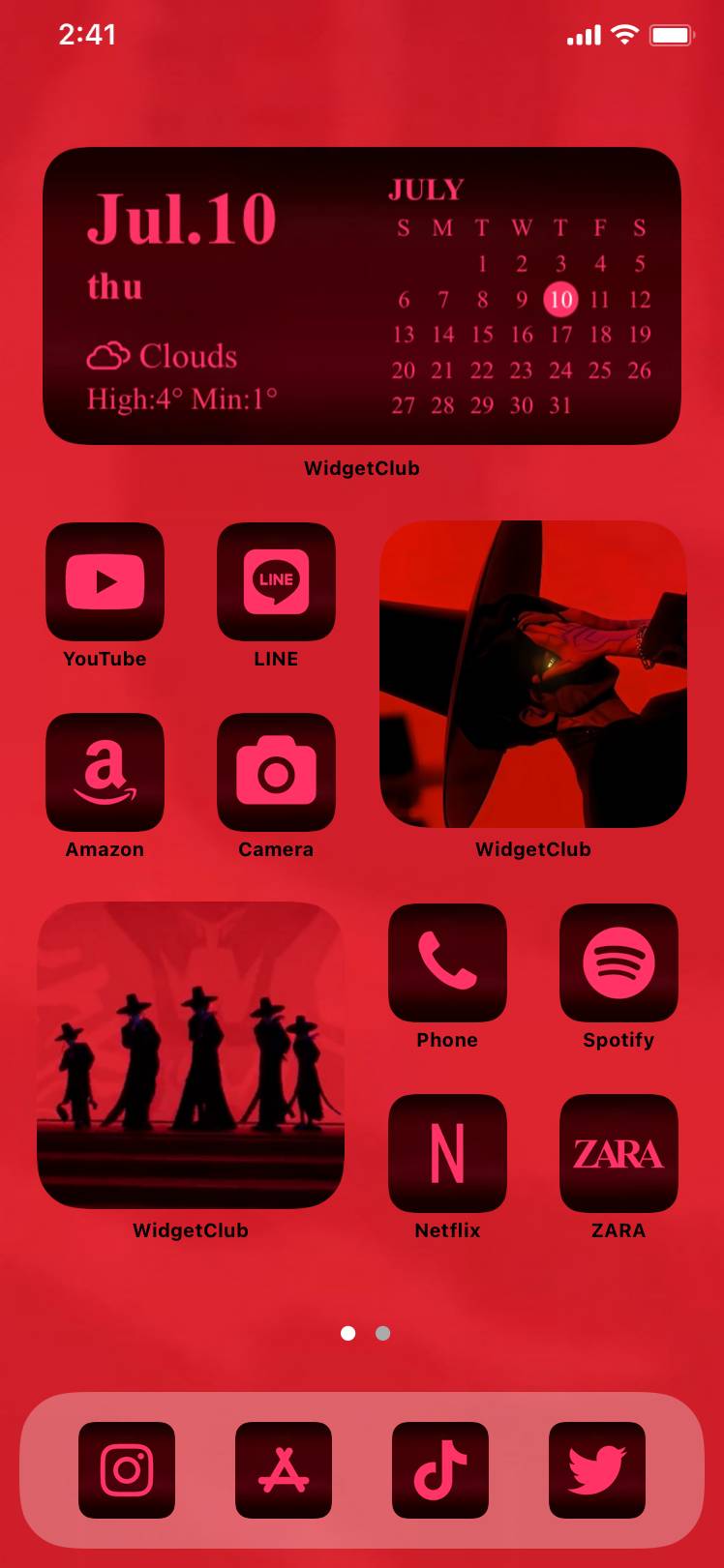Open the App Store from the dock
This screenshot has width=724, height=1568.
click(x=284, y=1469)
